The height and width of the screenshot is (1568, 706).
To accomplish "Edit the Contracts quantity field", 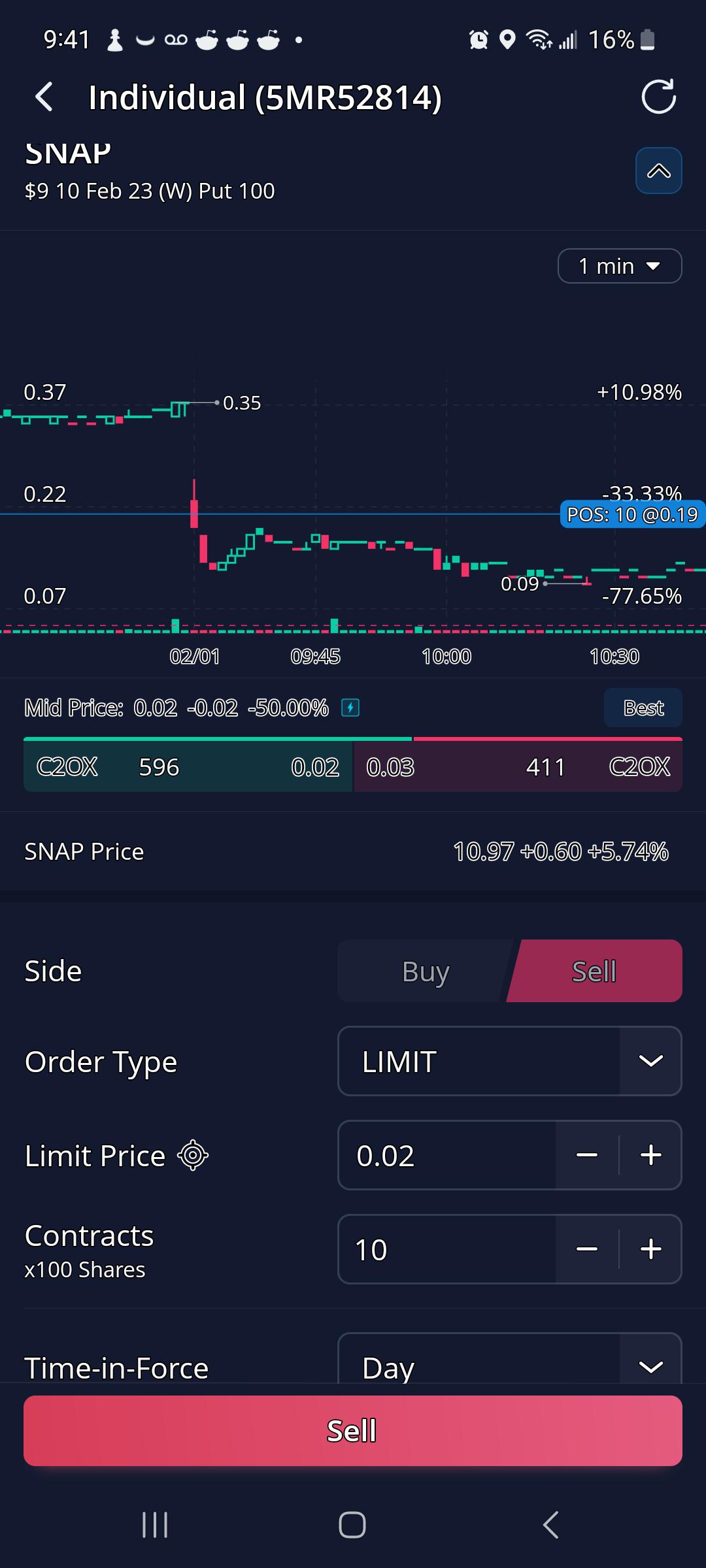I will 447,1249.
